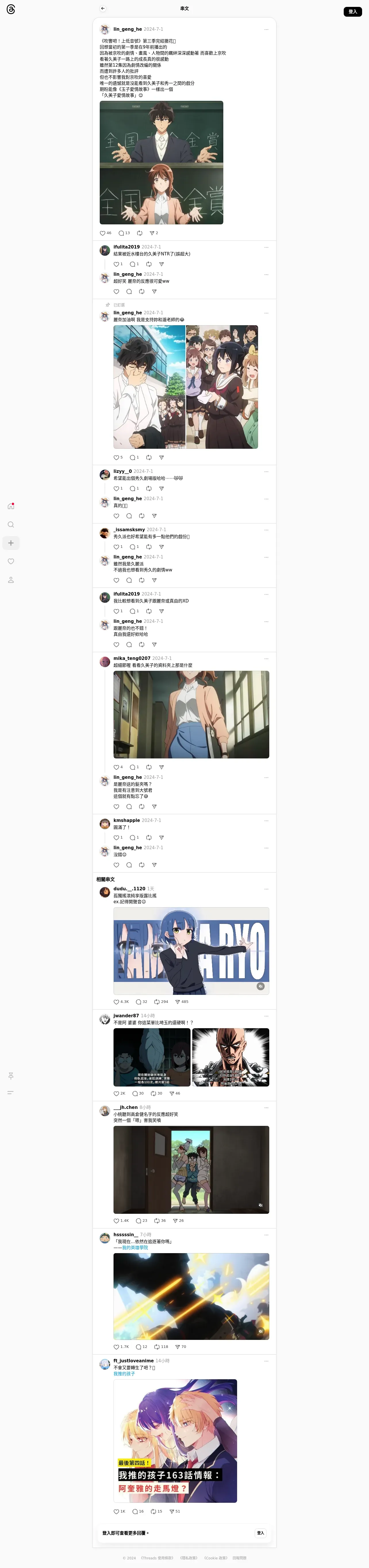Unmute the video in dudu.__.1120's post
The image size is (369, 1568).
click(x=260, y=986)
